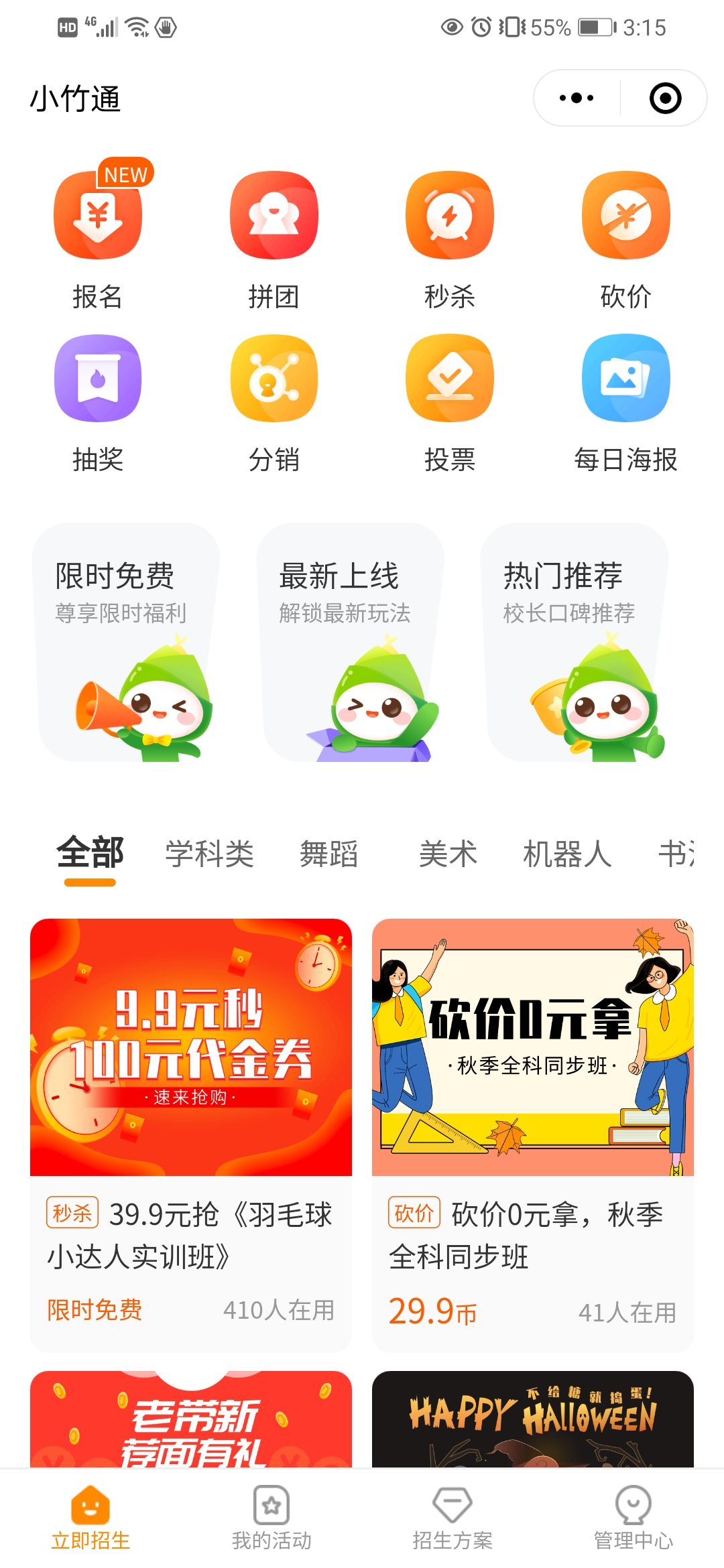Image resolution: width=724 pixels, height=1568 pixels.
Task: Open 每日海报 daily posters
Action: pos(625,379)
